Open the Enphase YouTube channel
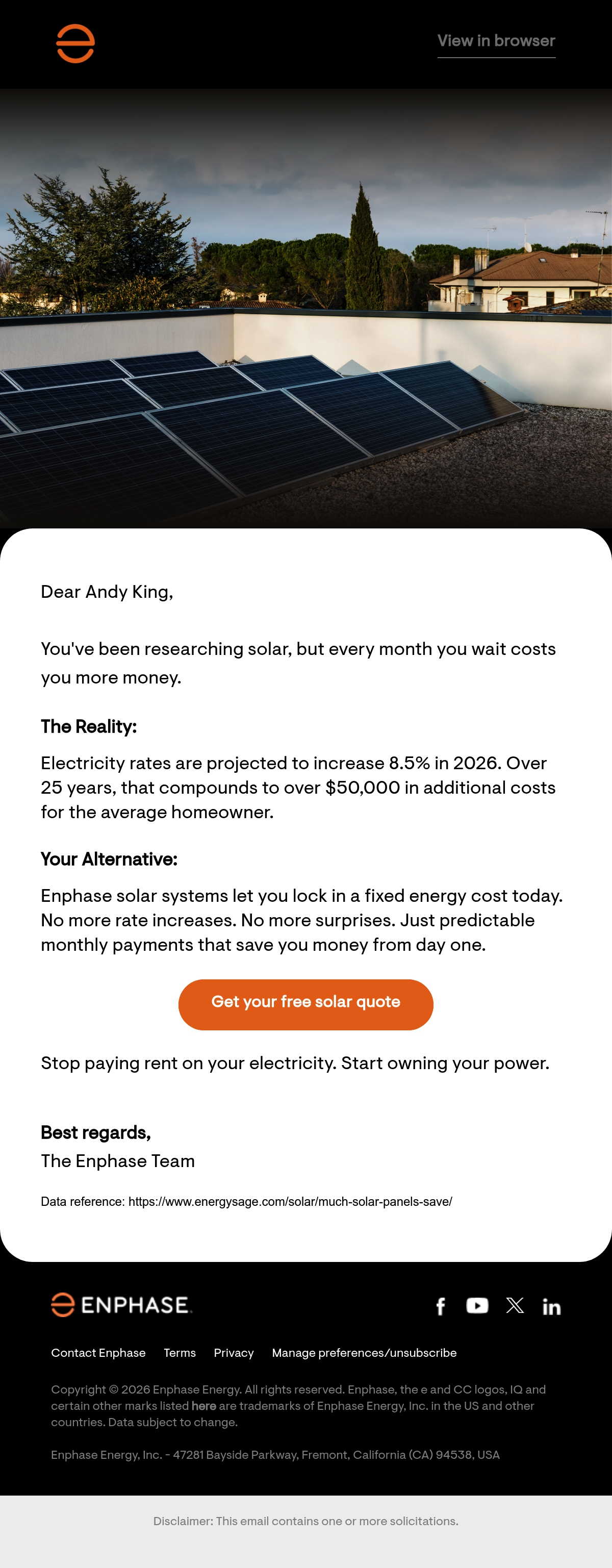 [x=477, y=1306]
